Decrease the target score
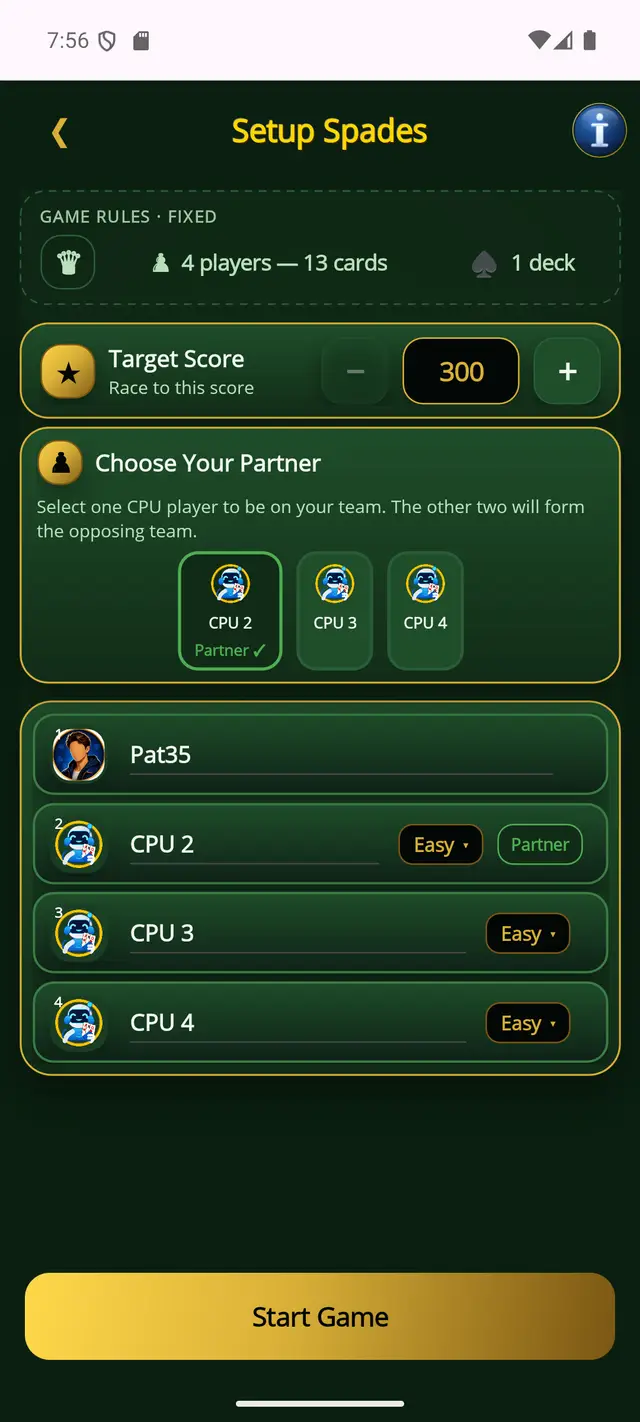640x1422 pixels. point(355,371)
